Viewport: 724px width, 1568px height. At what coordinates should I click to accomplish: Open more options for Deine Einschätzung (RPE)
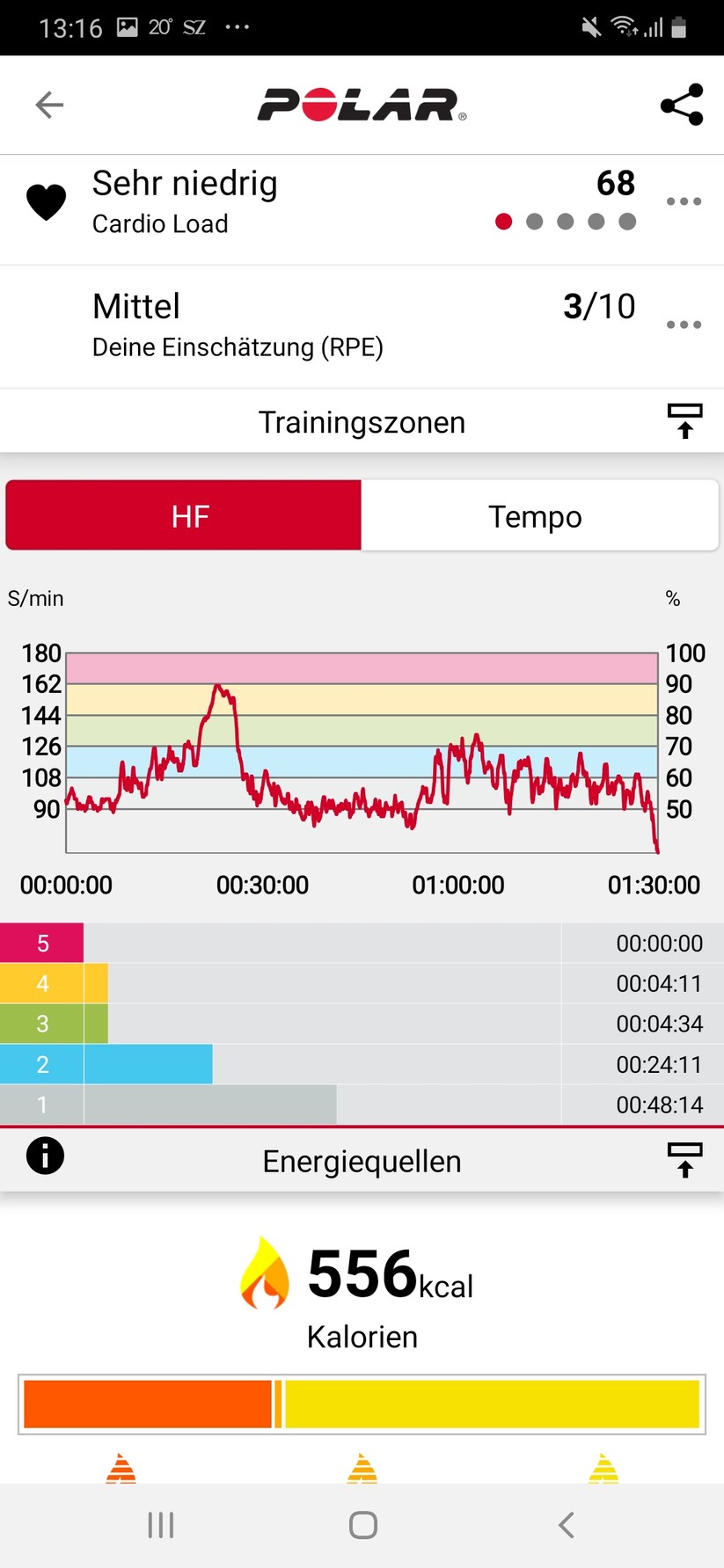tap(684, 325)
